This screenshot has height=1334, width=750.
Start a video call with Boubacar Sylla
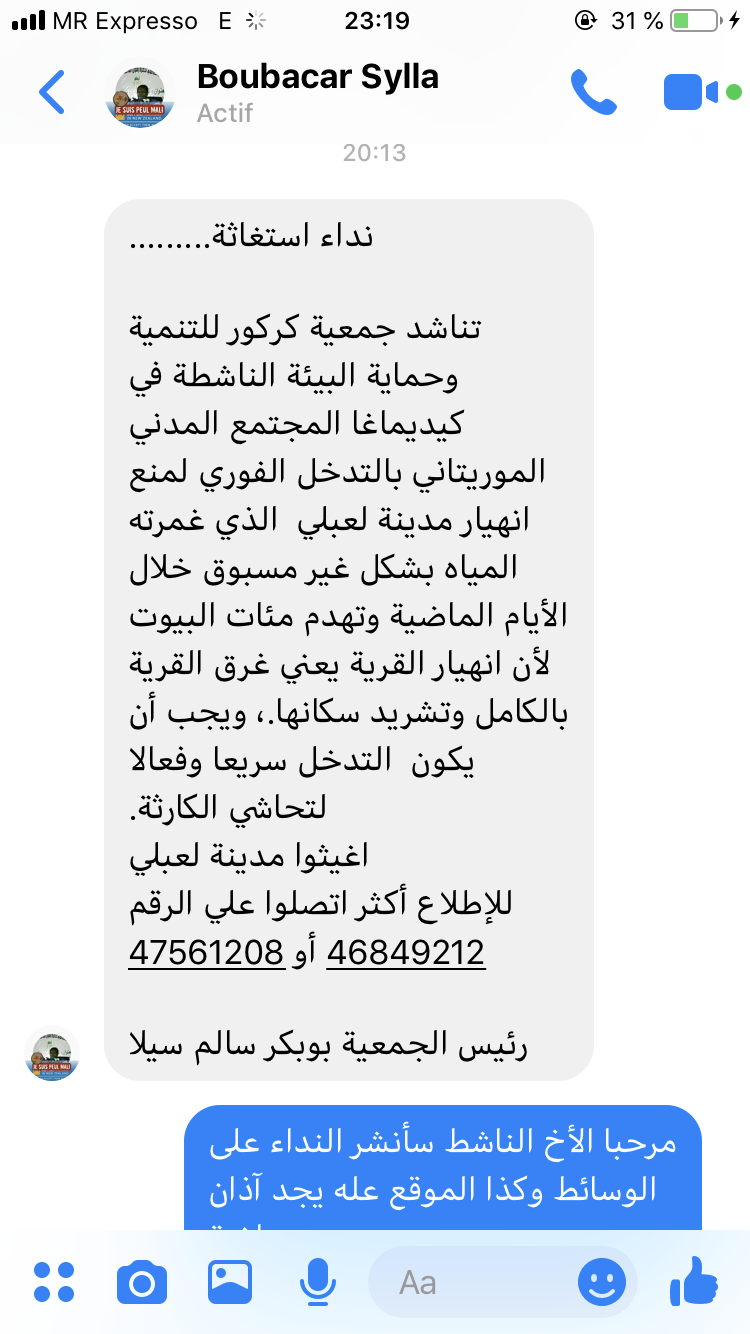690,92
